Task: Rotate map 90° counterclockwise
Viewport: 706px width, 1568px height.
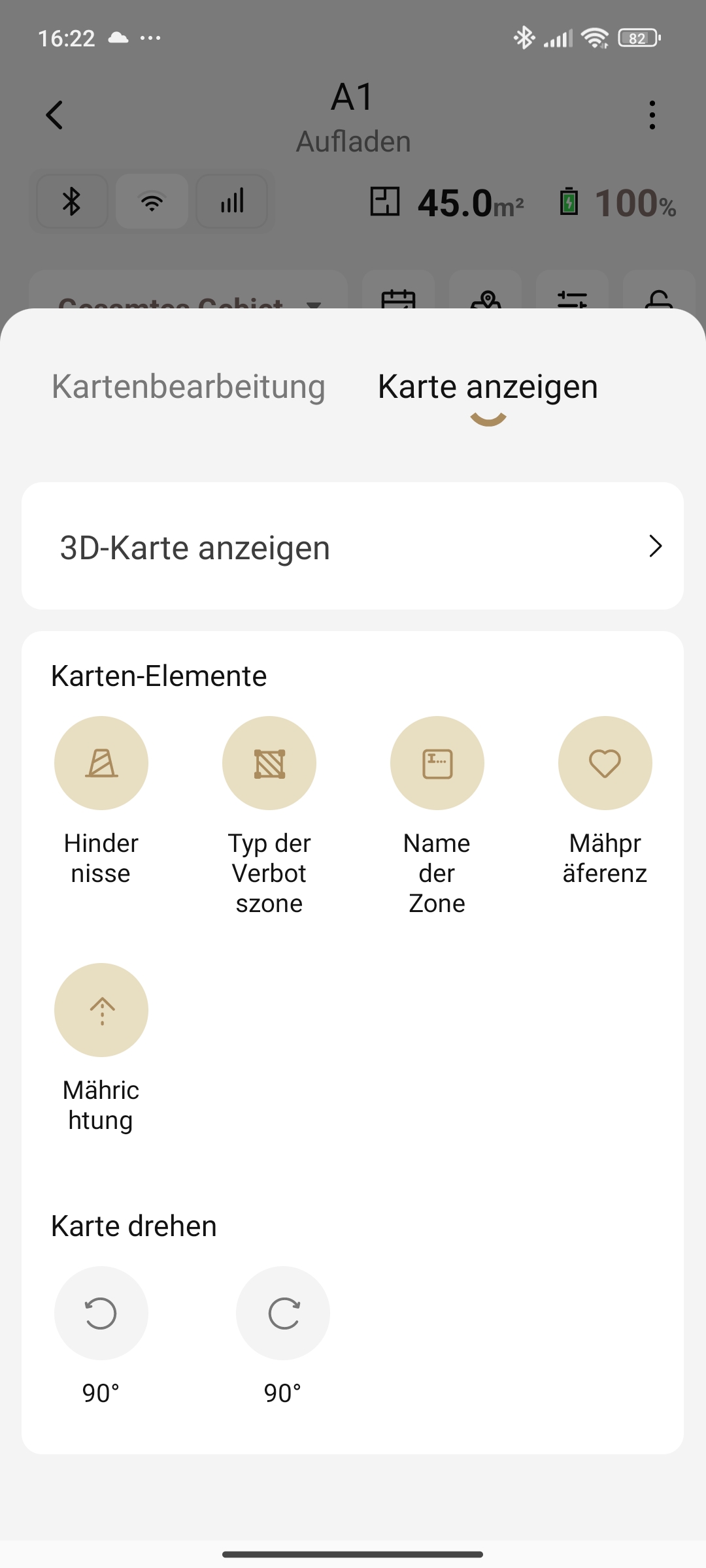Action: [x=101, y=1313]
